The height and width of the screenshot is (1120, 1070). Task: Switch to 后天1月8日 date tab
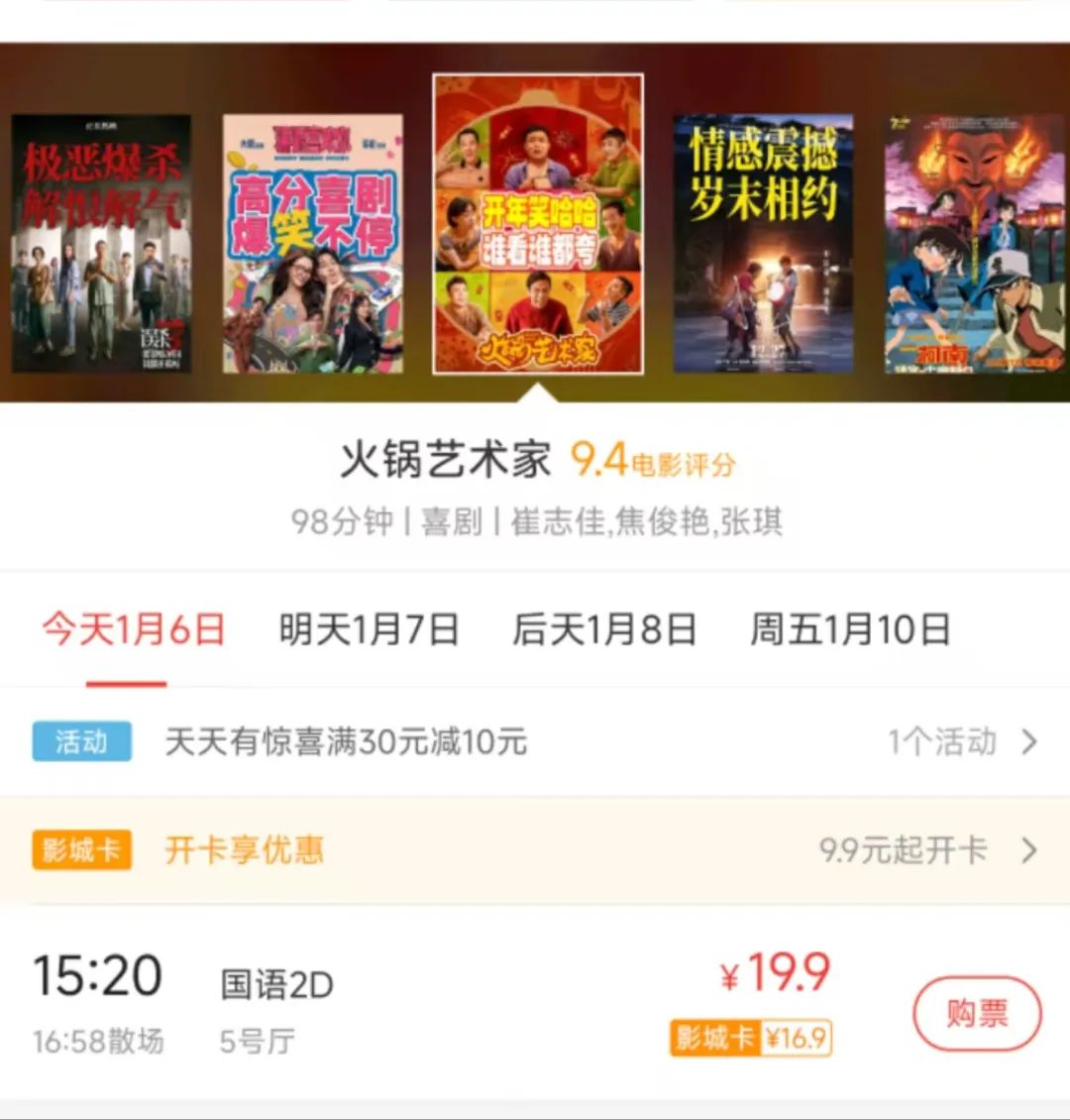604,630
